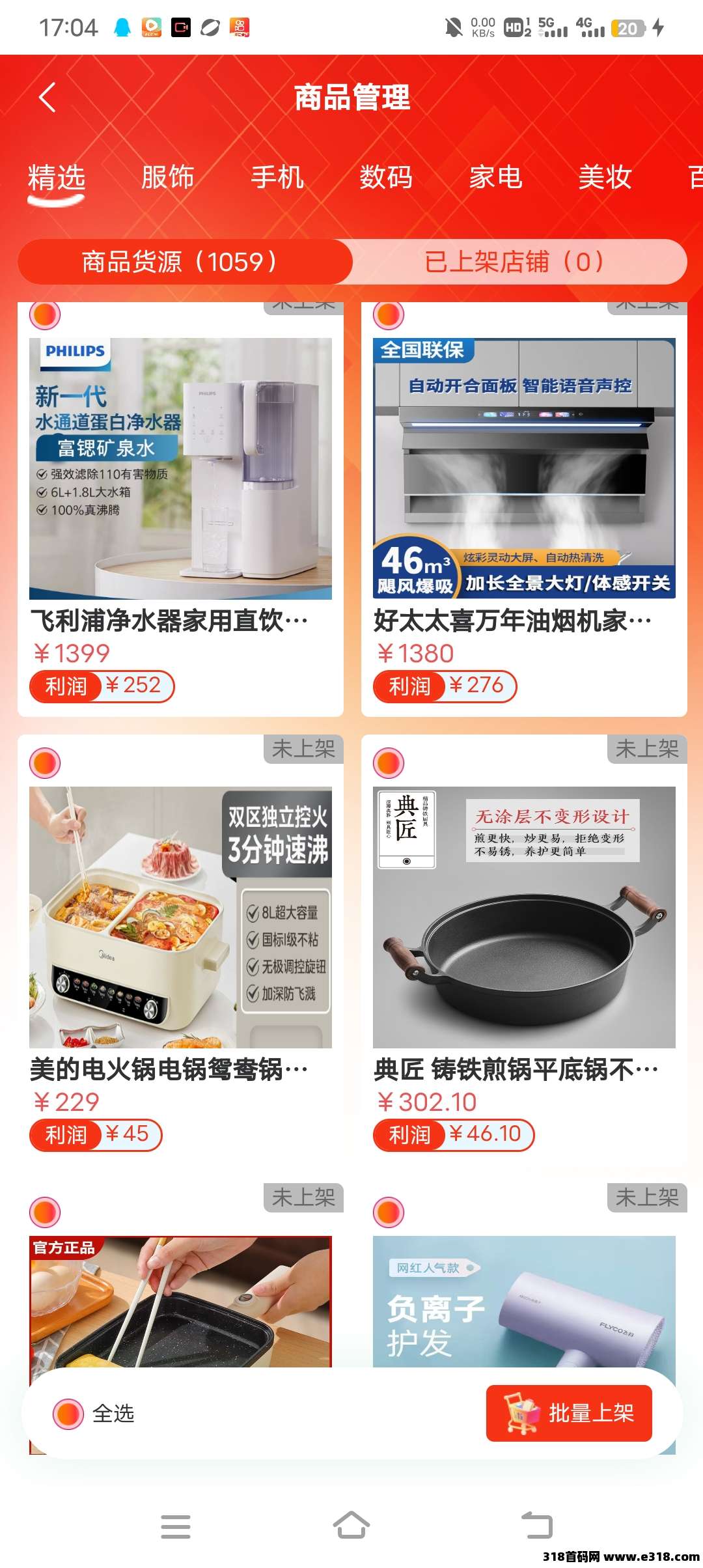Switch to the 家电 category tab
The height and width of the screenshot is (1568, 703).
[x=495, y=177]
